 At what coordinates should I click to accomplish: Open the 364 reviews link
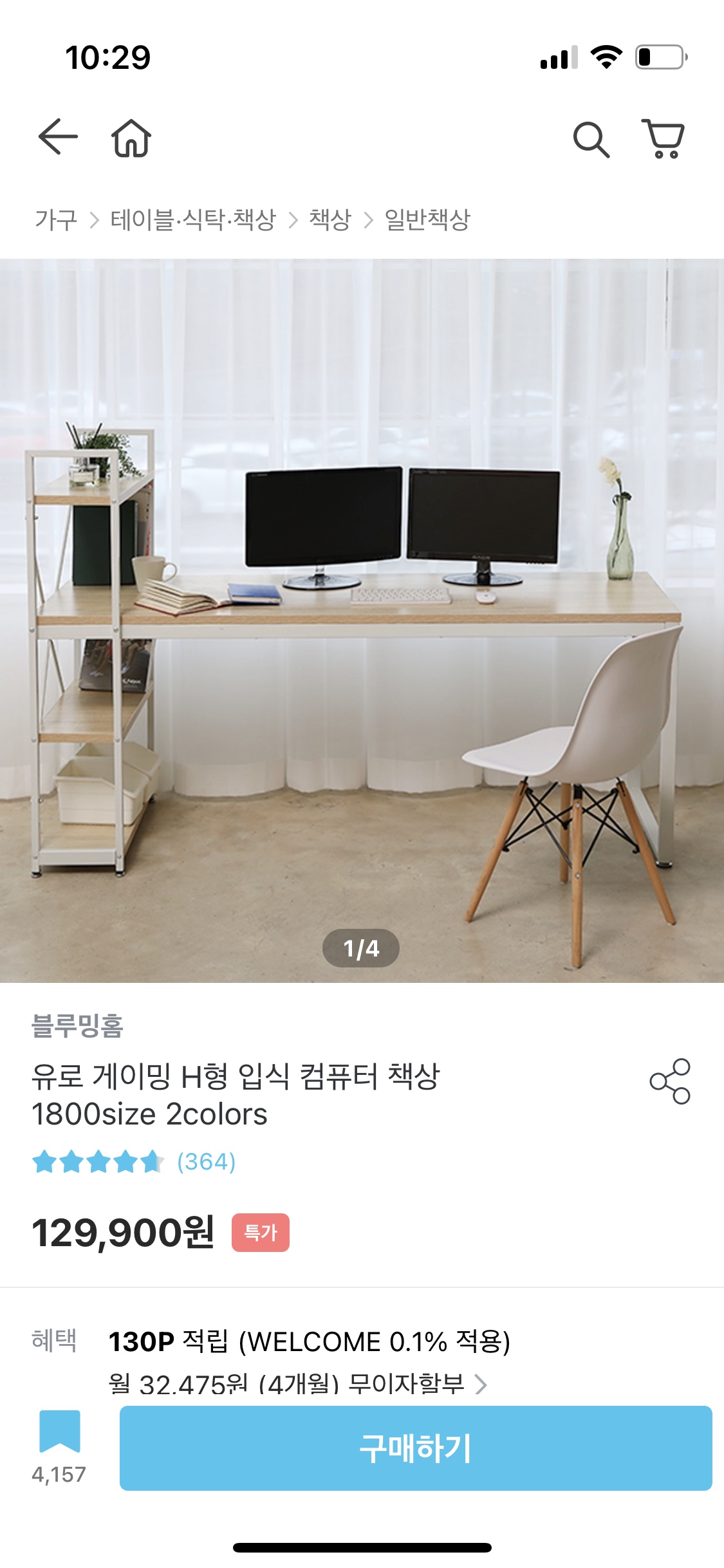coord(206,1162)
